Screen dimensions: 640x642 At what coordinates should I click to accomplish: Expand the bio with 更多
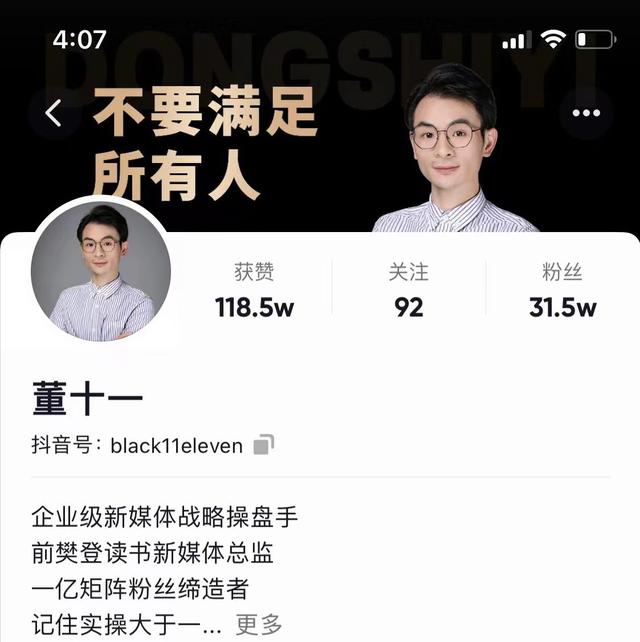258,625
